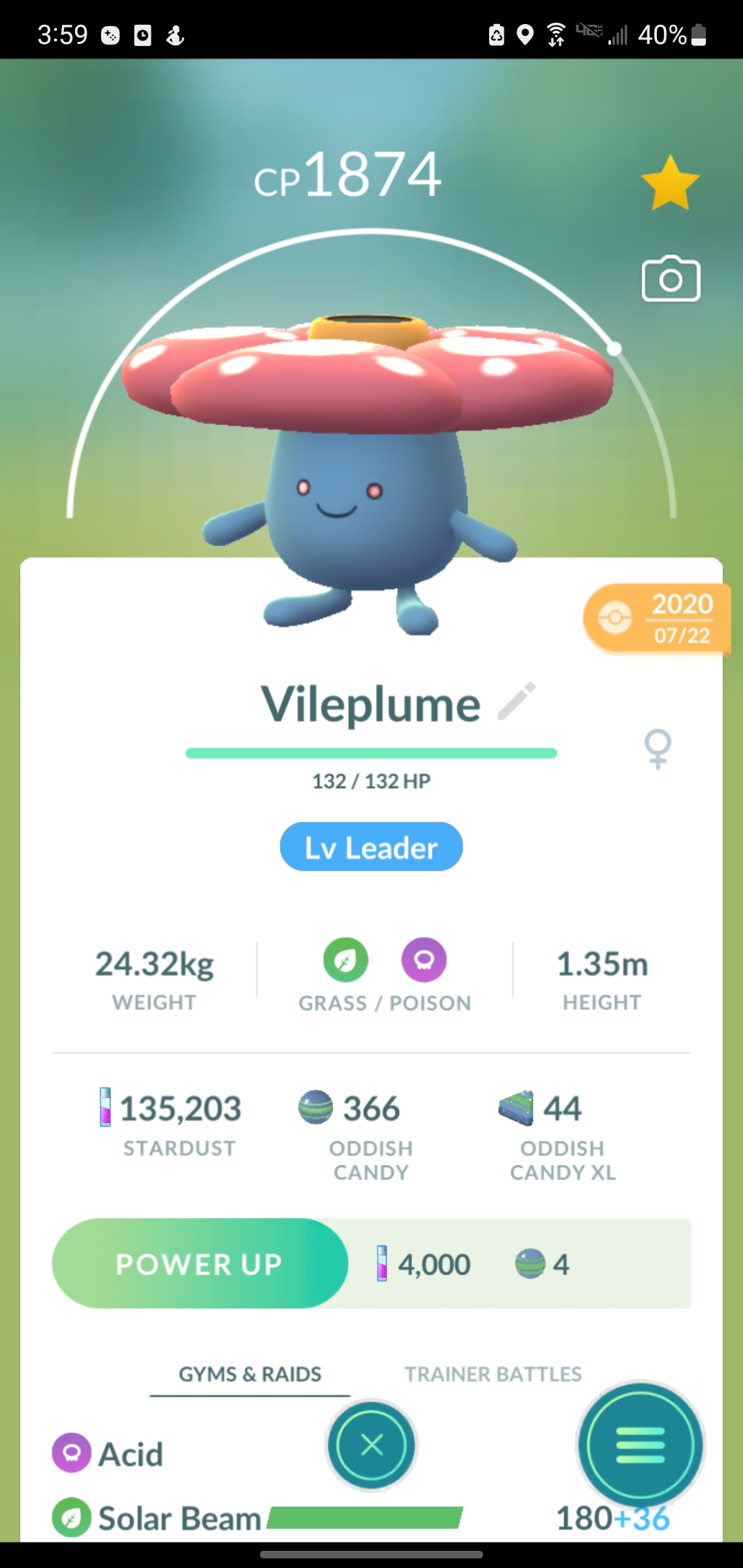
Task: Open the Pokémon options menu button
Action: (640, 1445)
